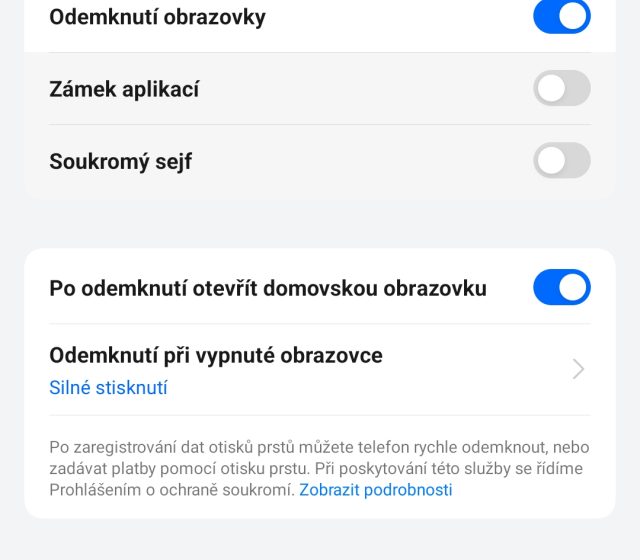
Task: Enable the Zámek aplikací switch
Action: pyautogui.click(x=561, y=89)
